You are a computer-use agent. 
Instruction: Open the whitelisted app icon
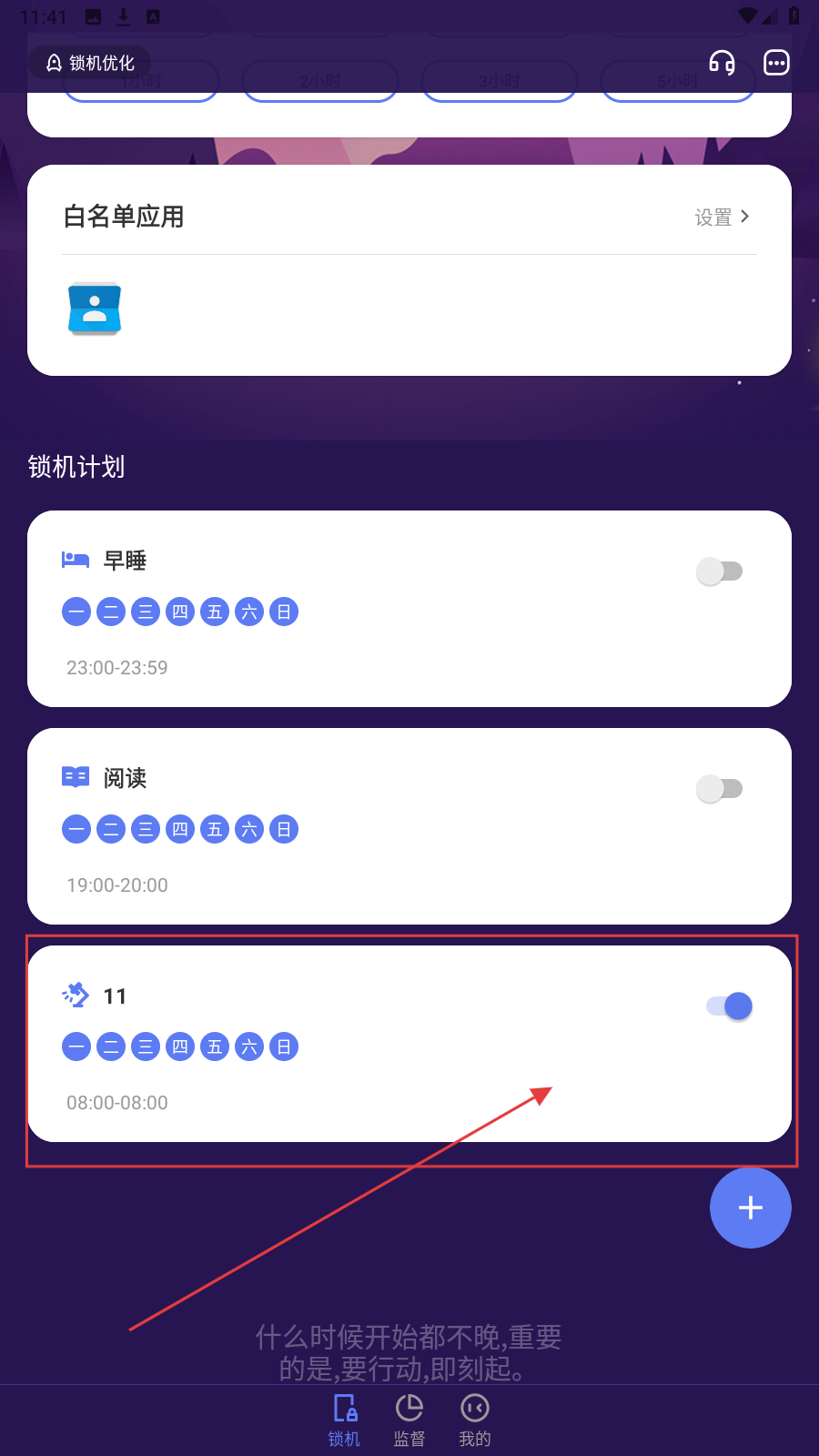tap(95, 308)
